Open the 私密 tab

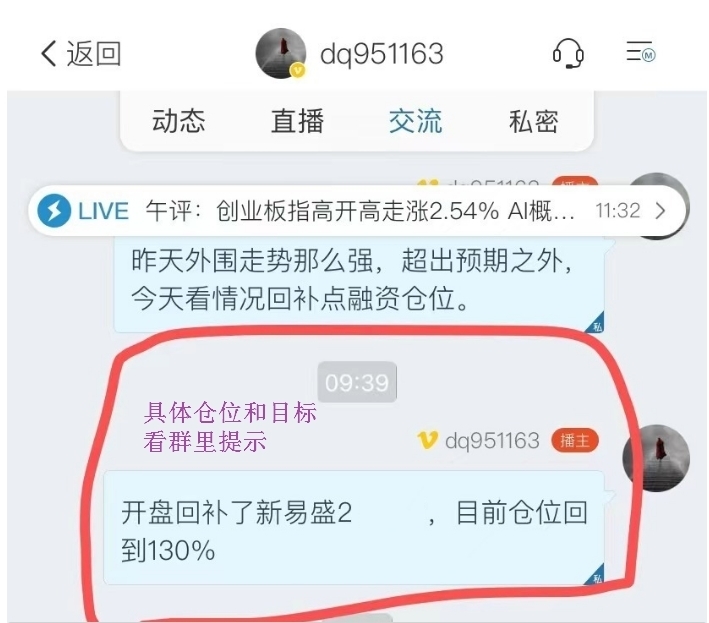click(533, 121)
